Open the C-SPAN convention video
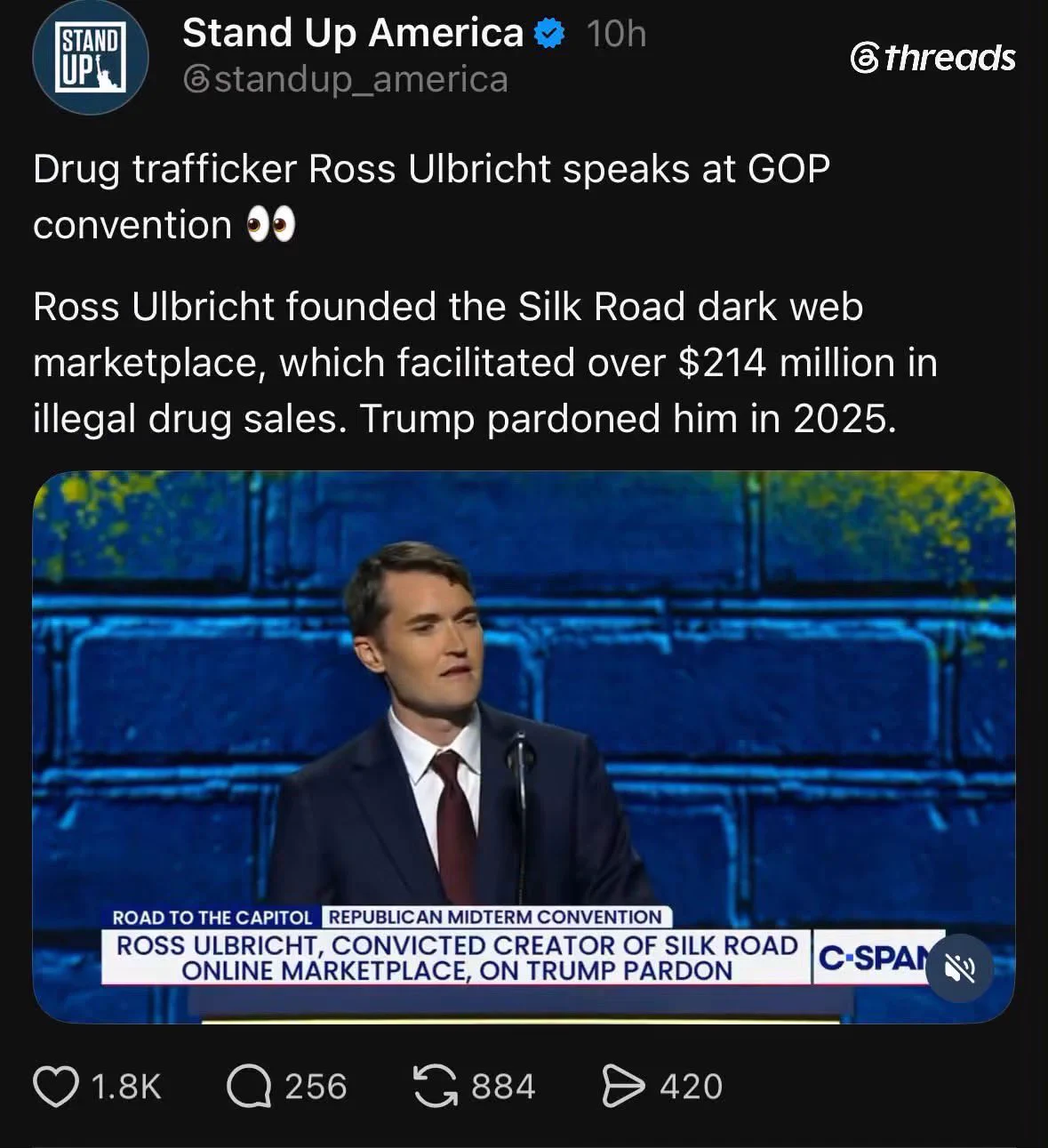This screenshot has height=1148, width=1048. 524,747
